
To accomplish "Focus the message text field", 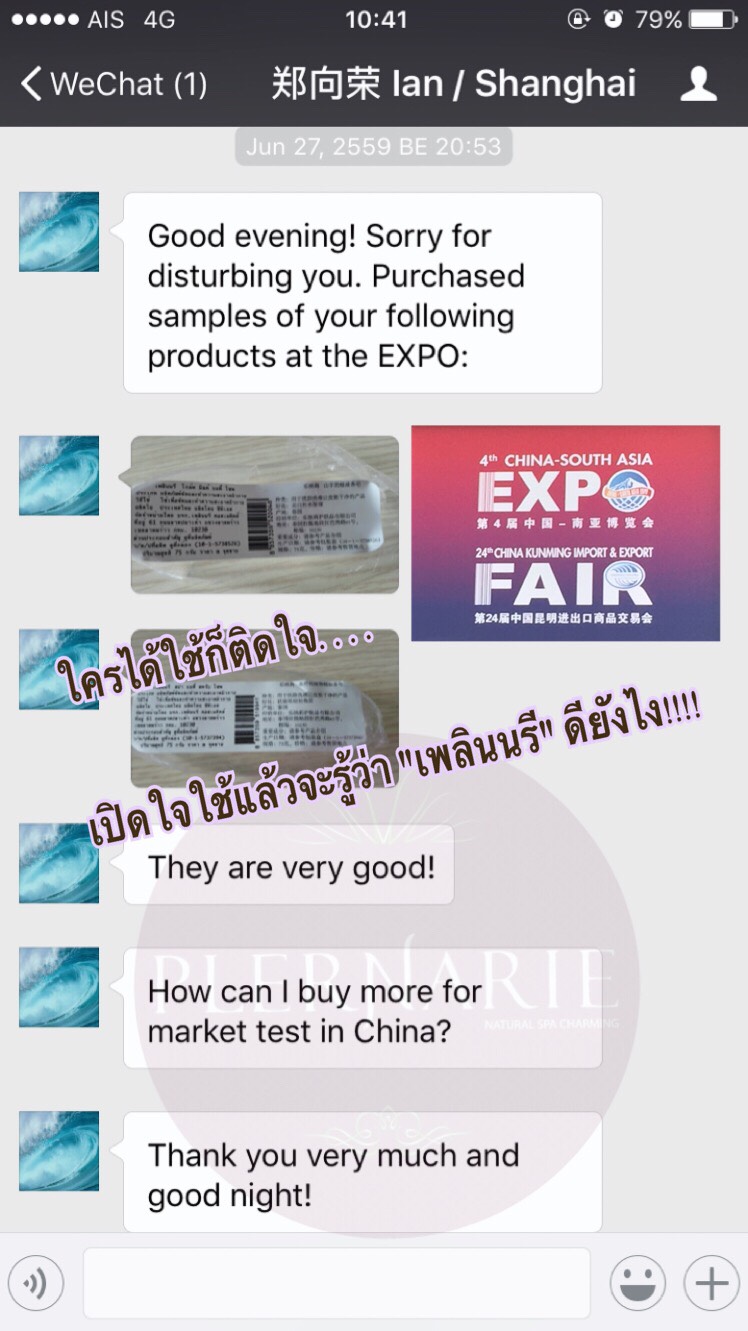I will coord(336,1283).
